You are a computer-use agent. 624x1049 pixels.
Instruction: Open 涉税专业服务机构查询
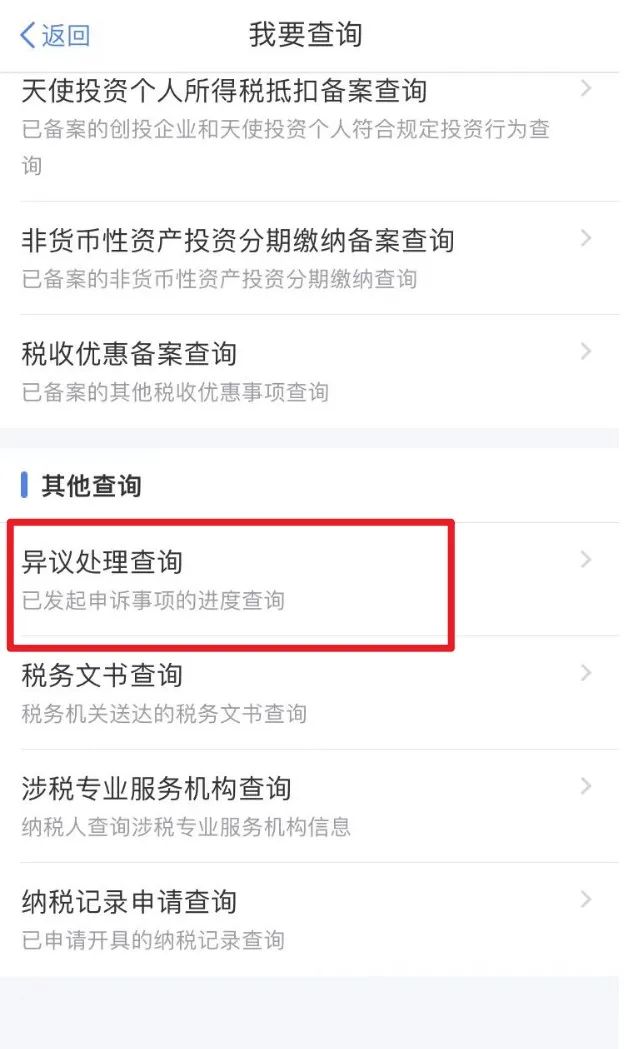(312, 806)
